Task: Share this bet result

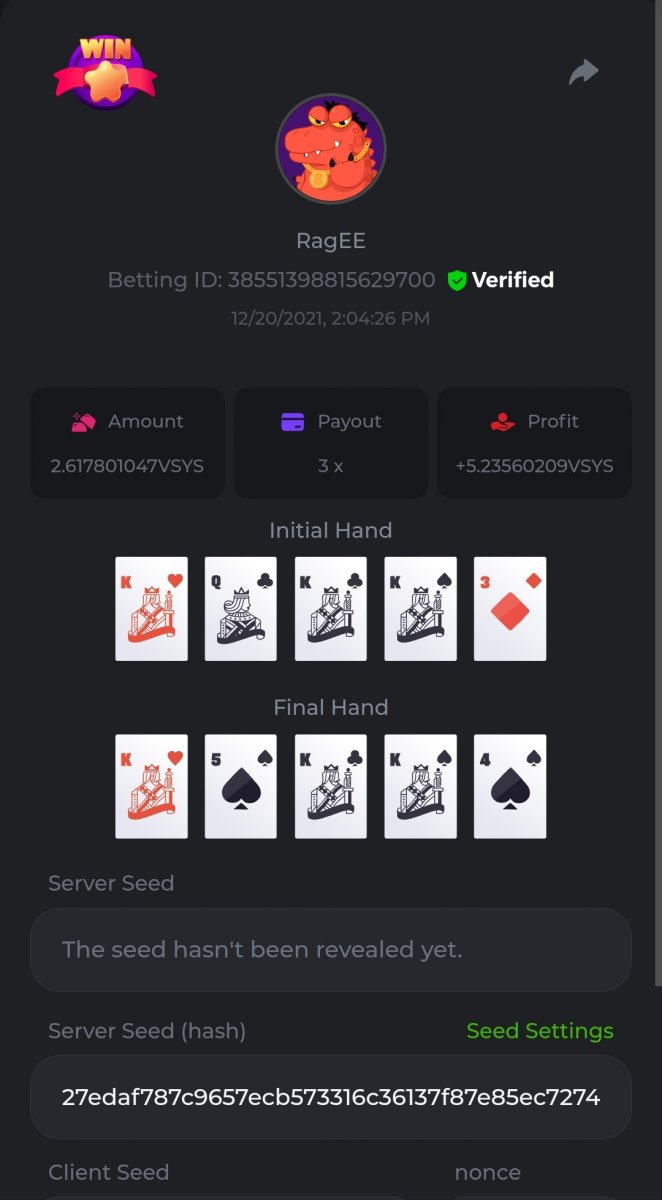Action: click(x=583, y=72)
